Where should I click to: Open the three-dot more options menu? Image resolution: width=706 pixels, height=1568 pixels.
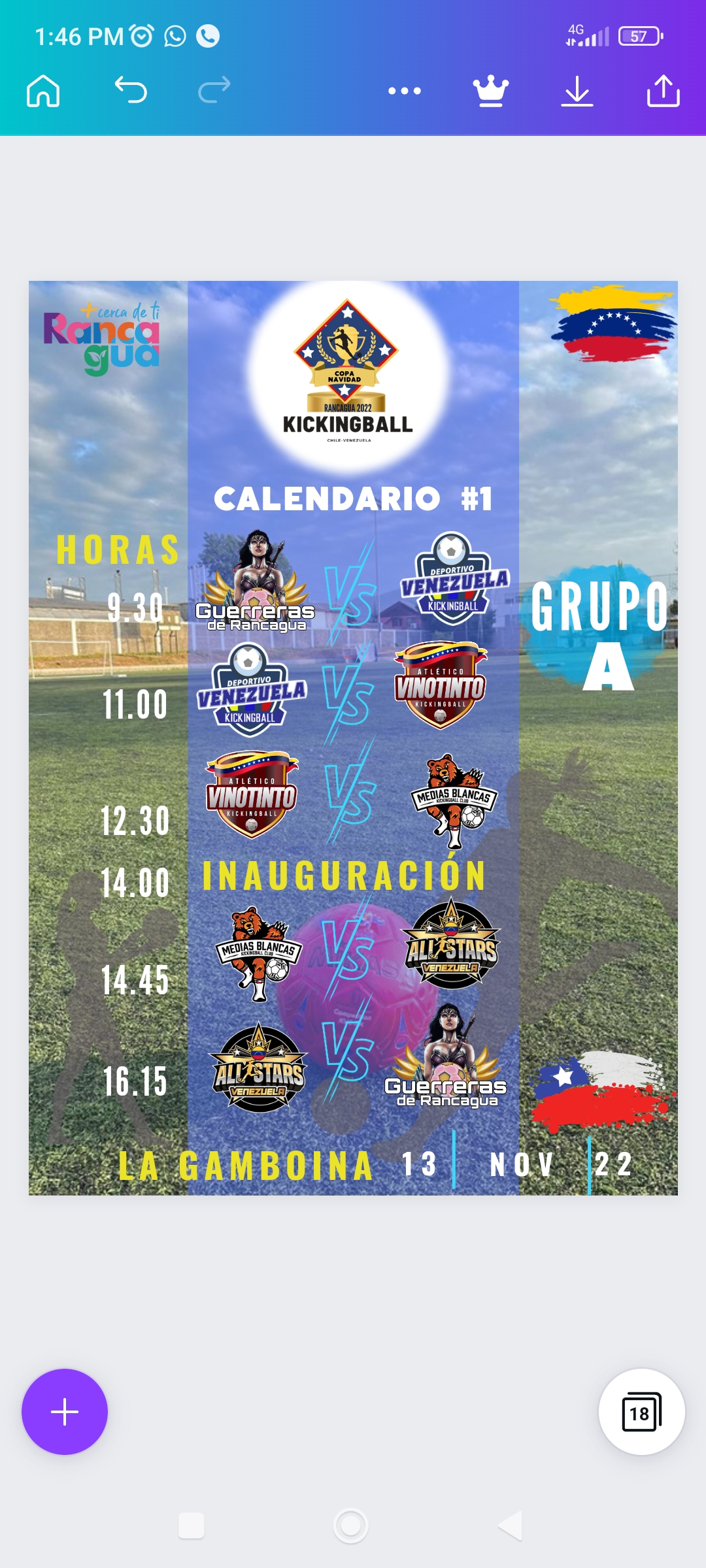405,91
